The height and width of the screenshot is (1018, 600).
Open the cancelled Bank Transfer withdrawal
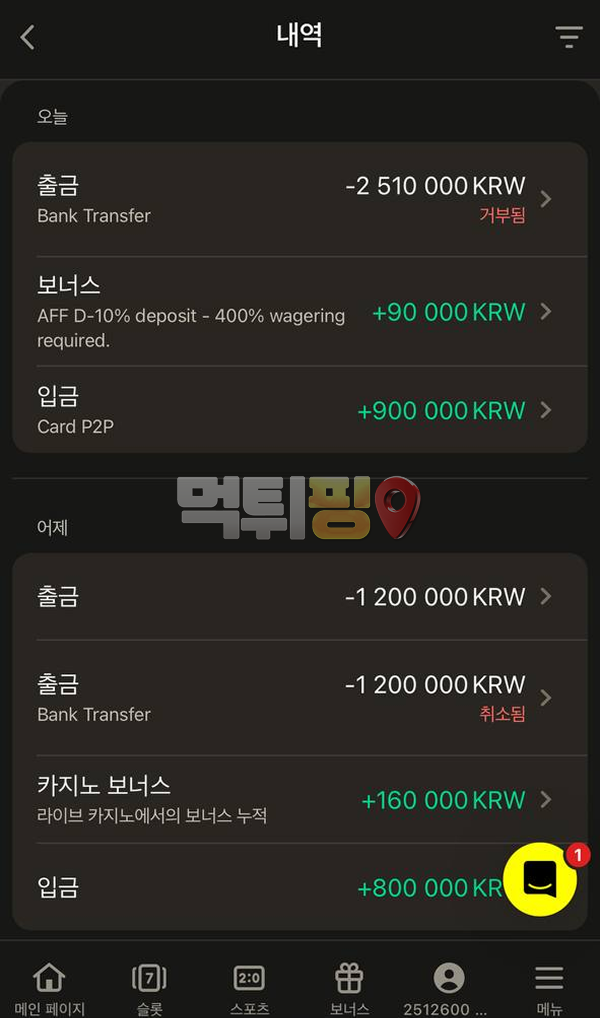(x=299, y=697)
